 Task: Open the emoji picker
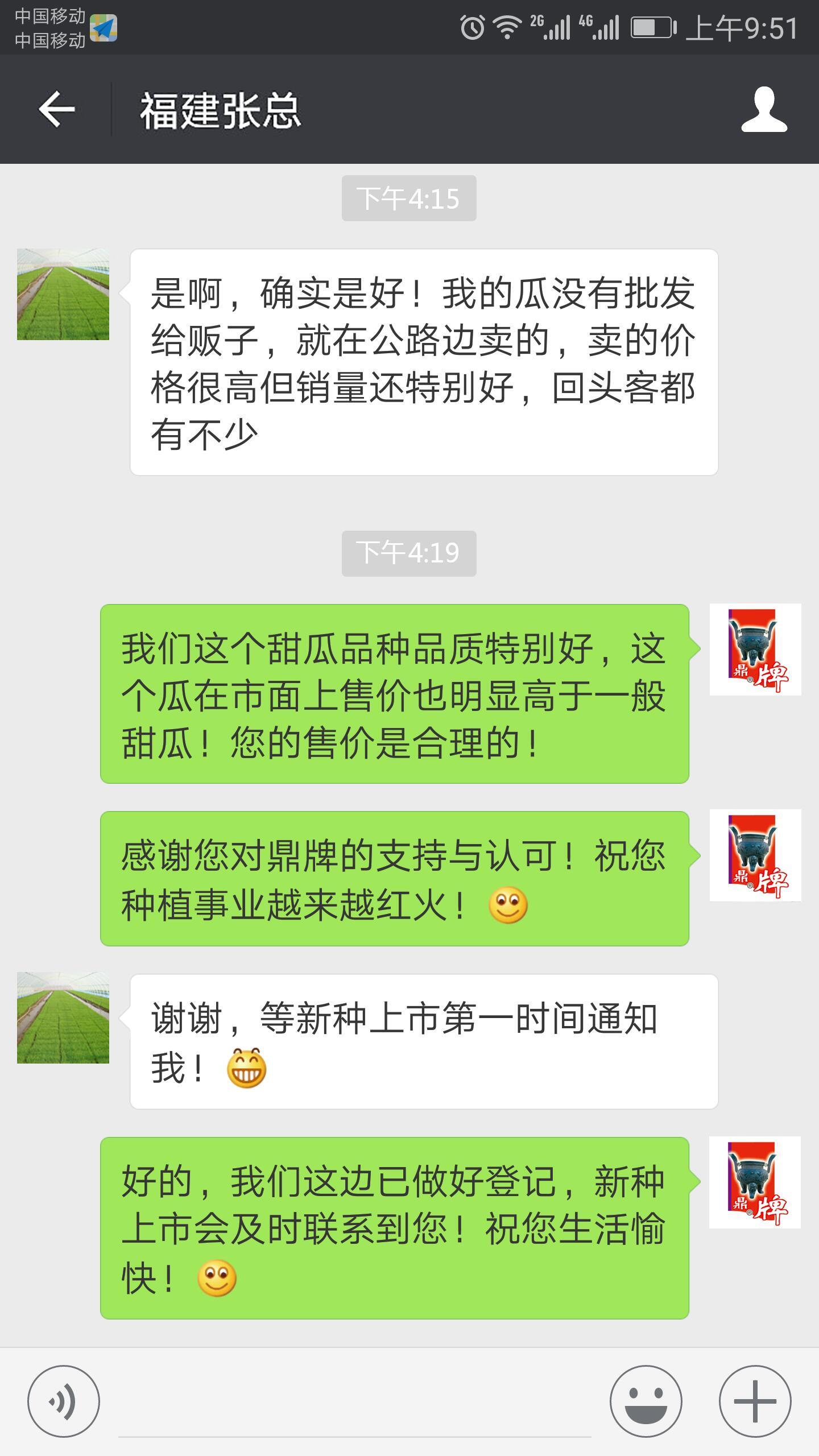(x=646, y=1401)
